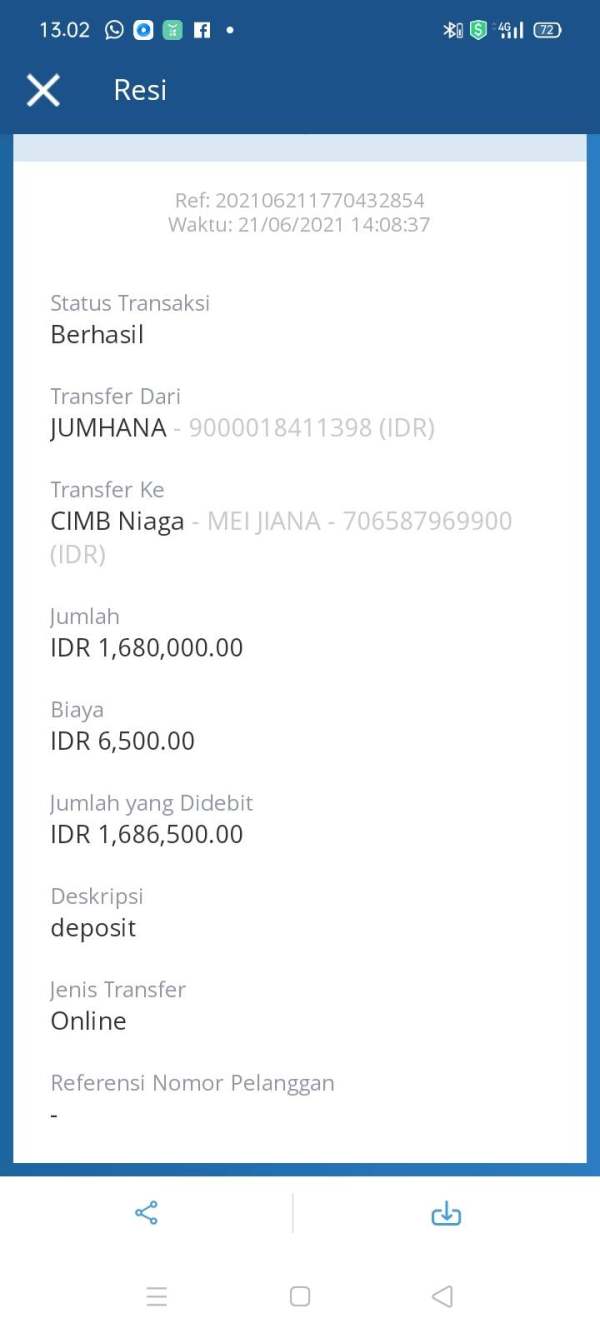Share this transfer receipt

pos(146,1213)
